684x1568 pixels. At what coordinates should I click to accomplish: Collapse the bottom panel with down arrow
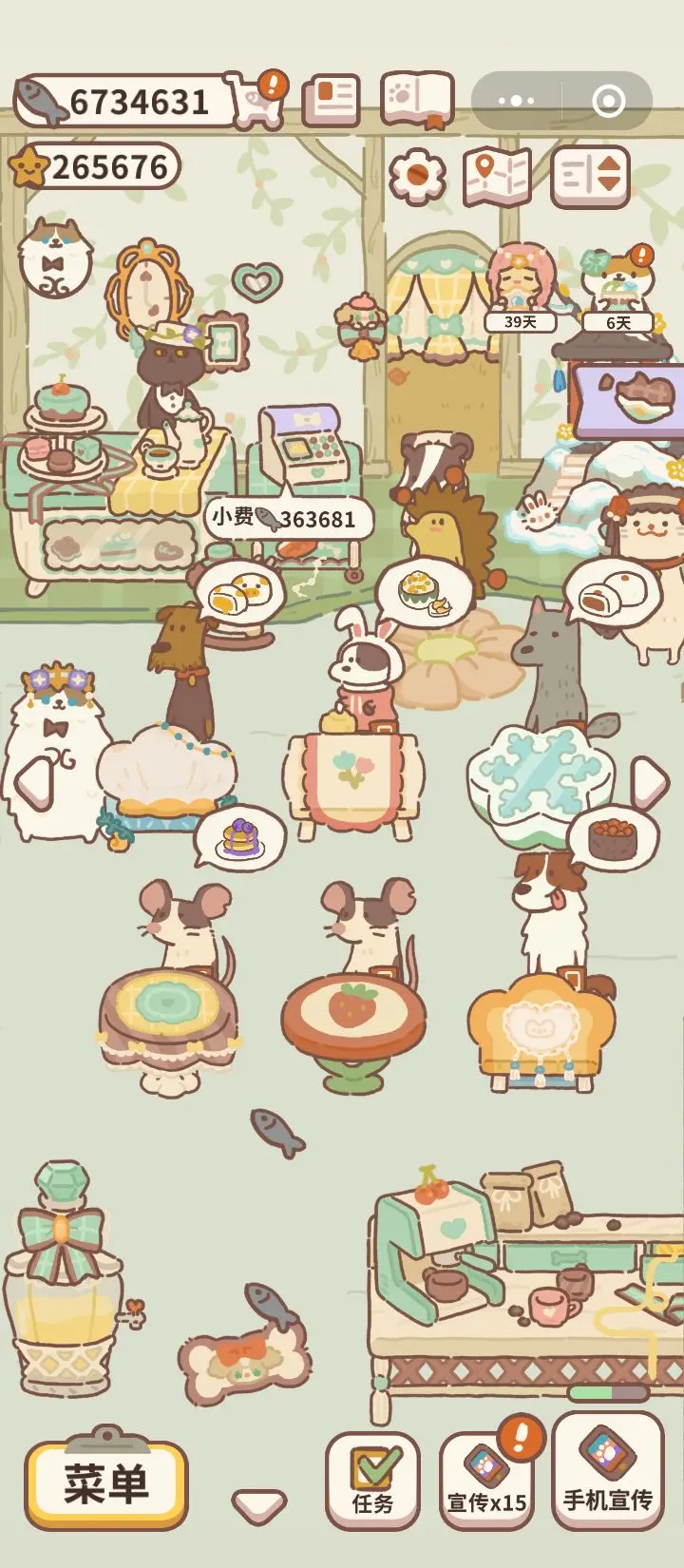(x=258, y=1504)
